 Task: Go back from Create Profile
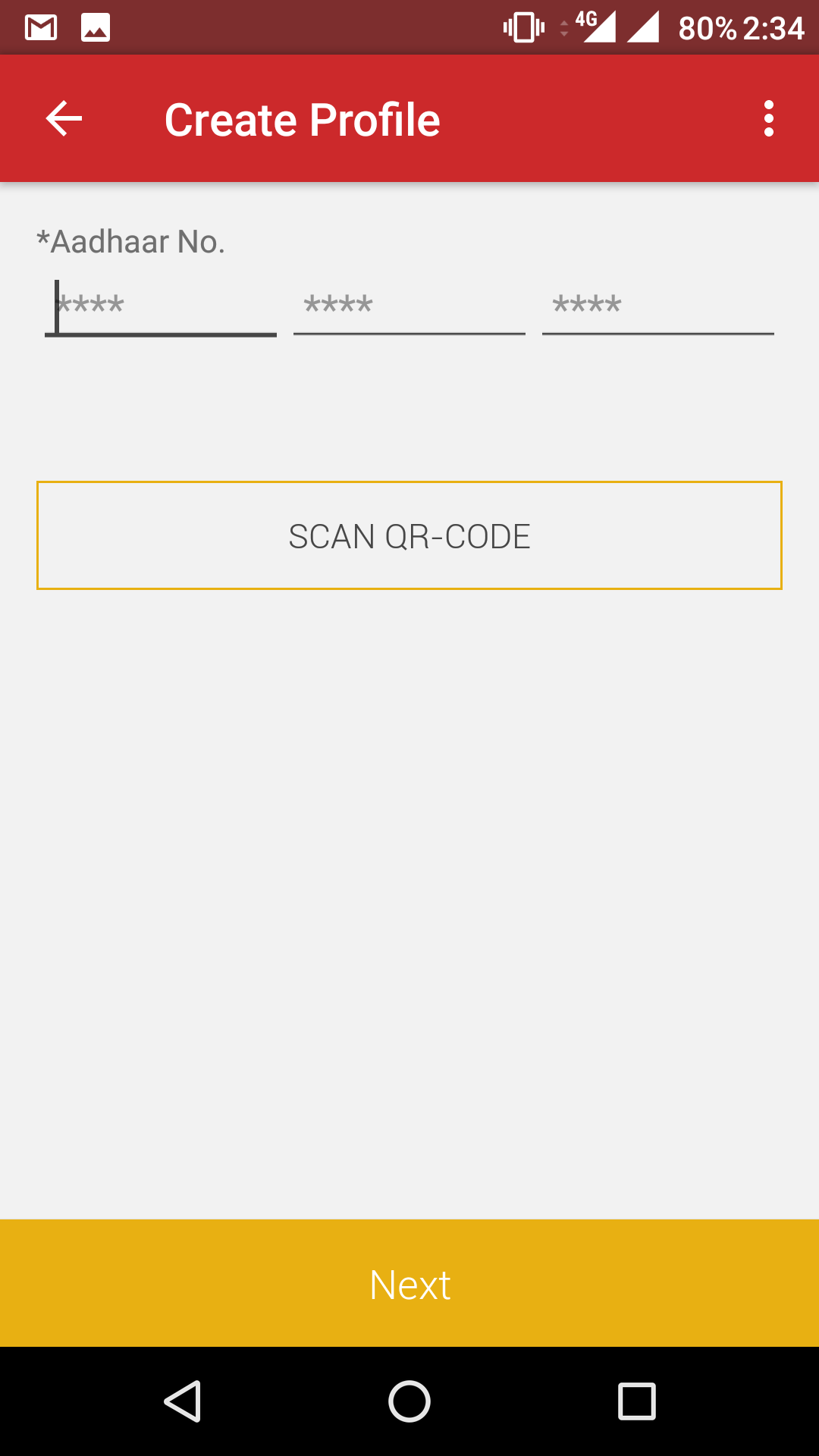point(64,119)
